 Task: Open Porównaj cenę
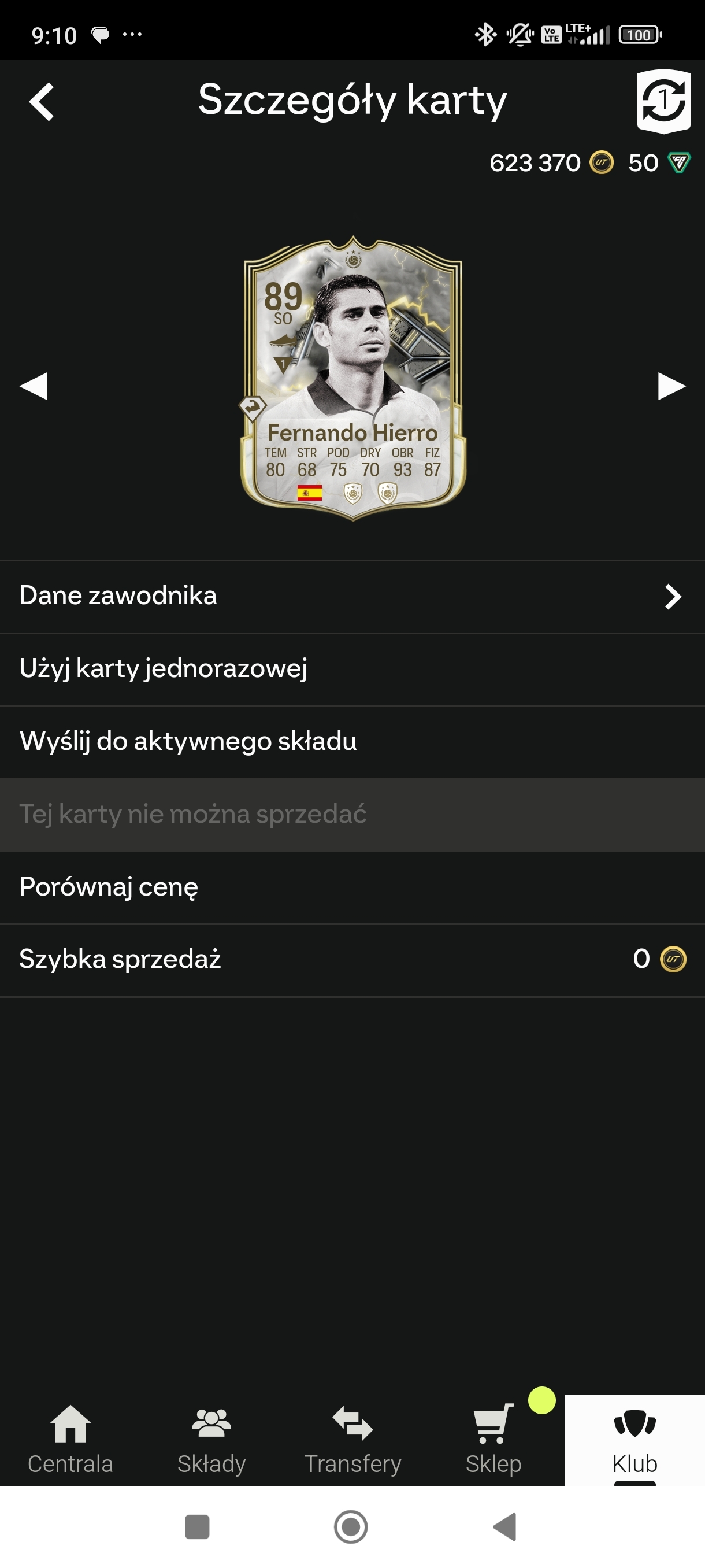point(352,887)
